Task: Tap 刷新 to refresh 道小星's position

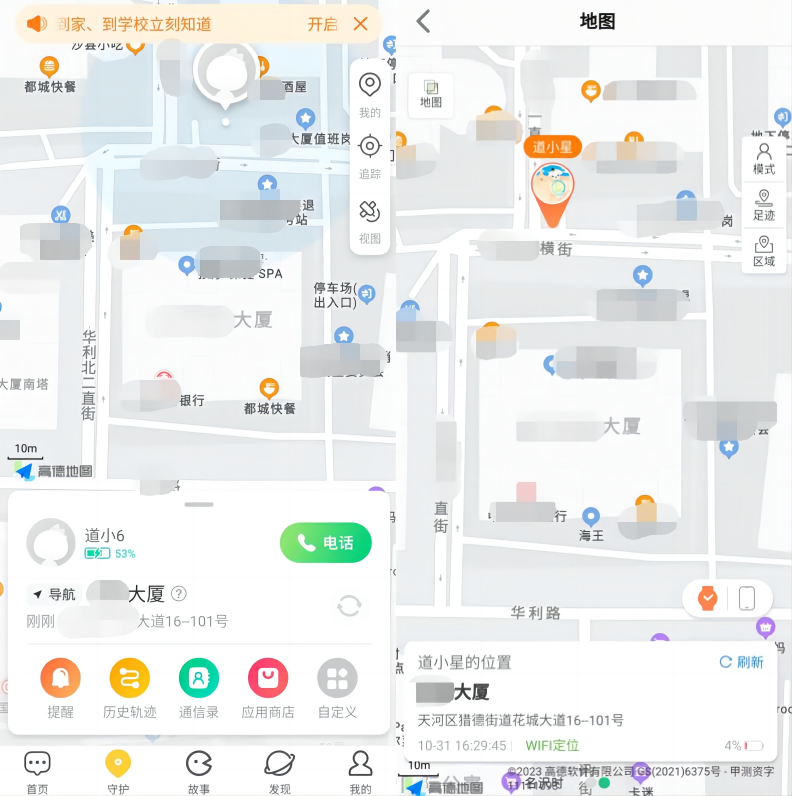Action: [742, 662]
